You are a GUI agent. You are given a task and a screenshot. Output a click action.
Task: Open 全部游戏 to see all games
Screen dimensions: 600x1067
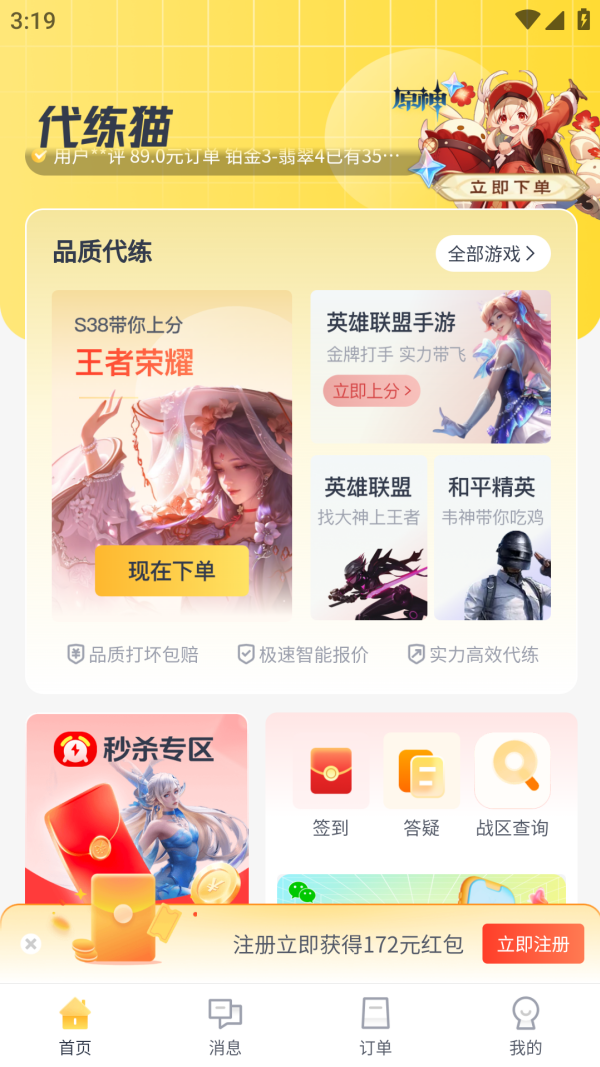point(492,254)
